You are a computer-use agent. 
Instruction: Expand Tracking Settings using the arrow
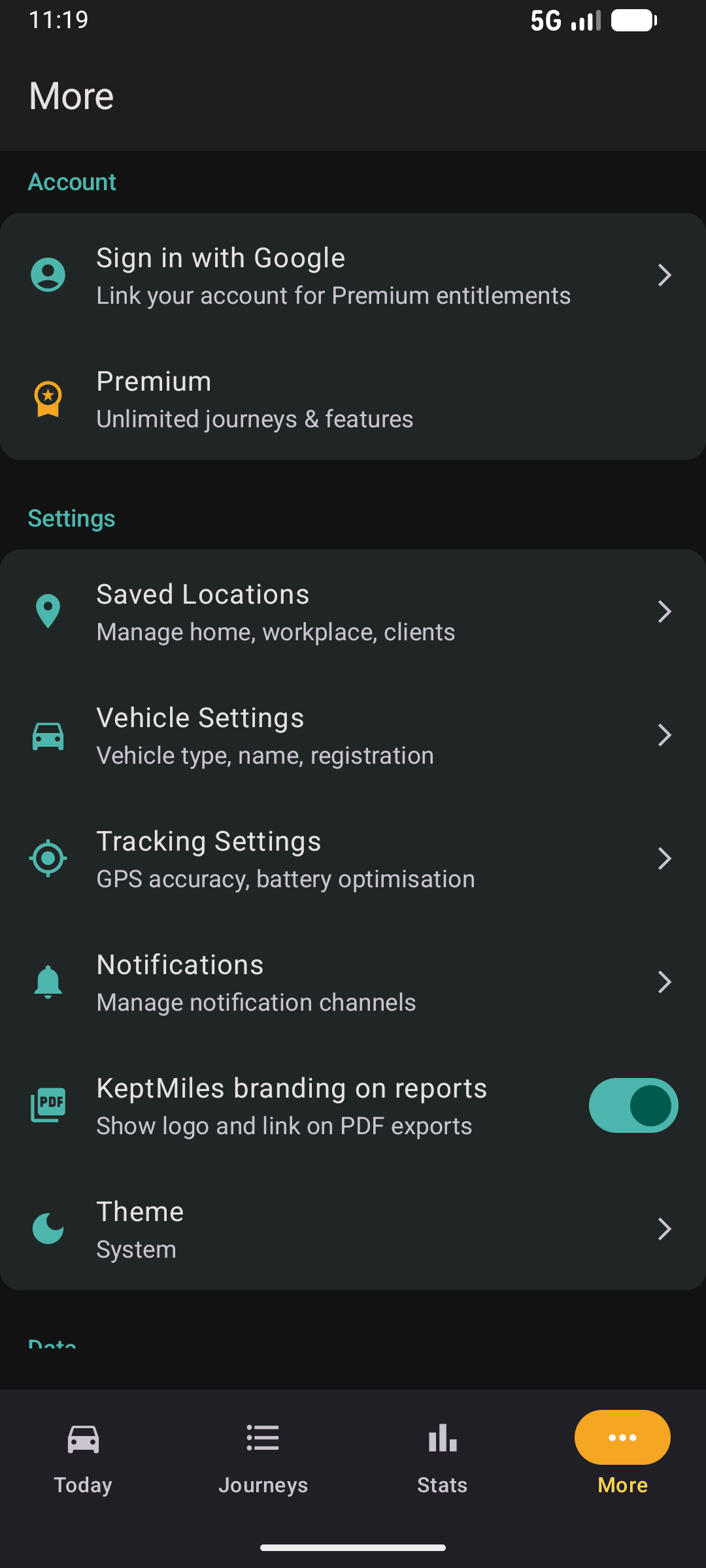pyautogui.click(x=664, y=858)
